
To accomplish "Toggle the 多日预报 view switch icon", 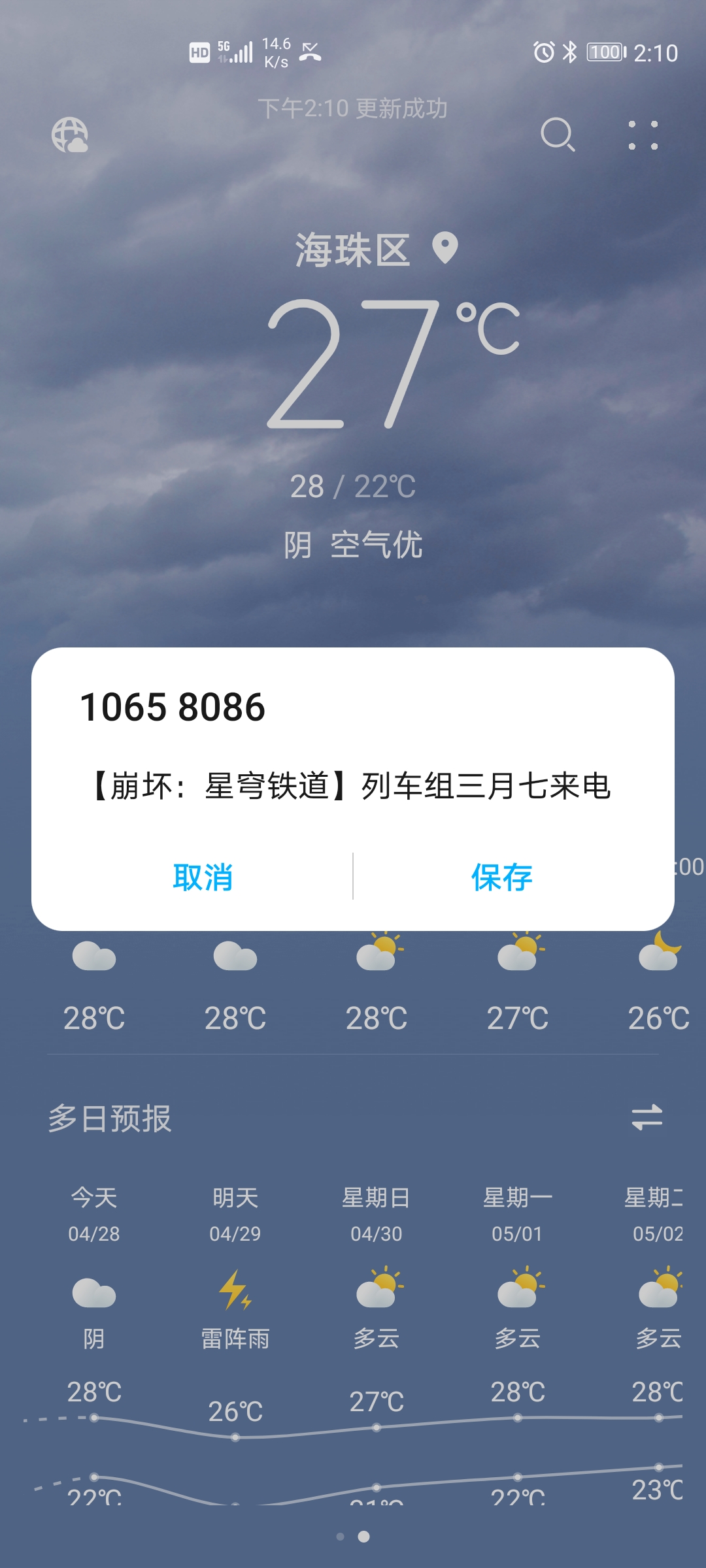I will pyautogui.click(x=647, y=1117).
